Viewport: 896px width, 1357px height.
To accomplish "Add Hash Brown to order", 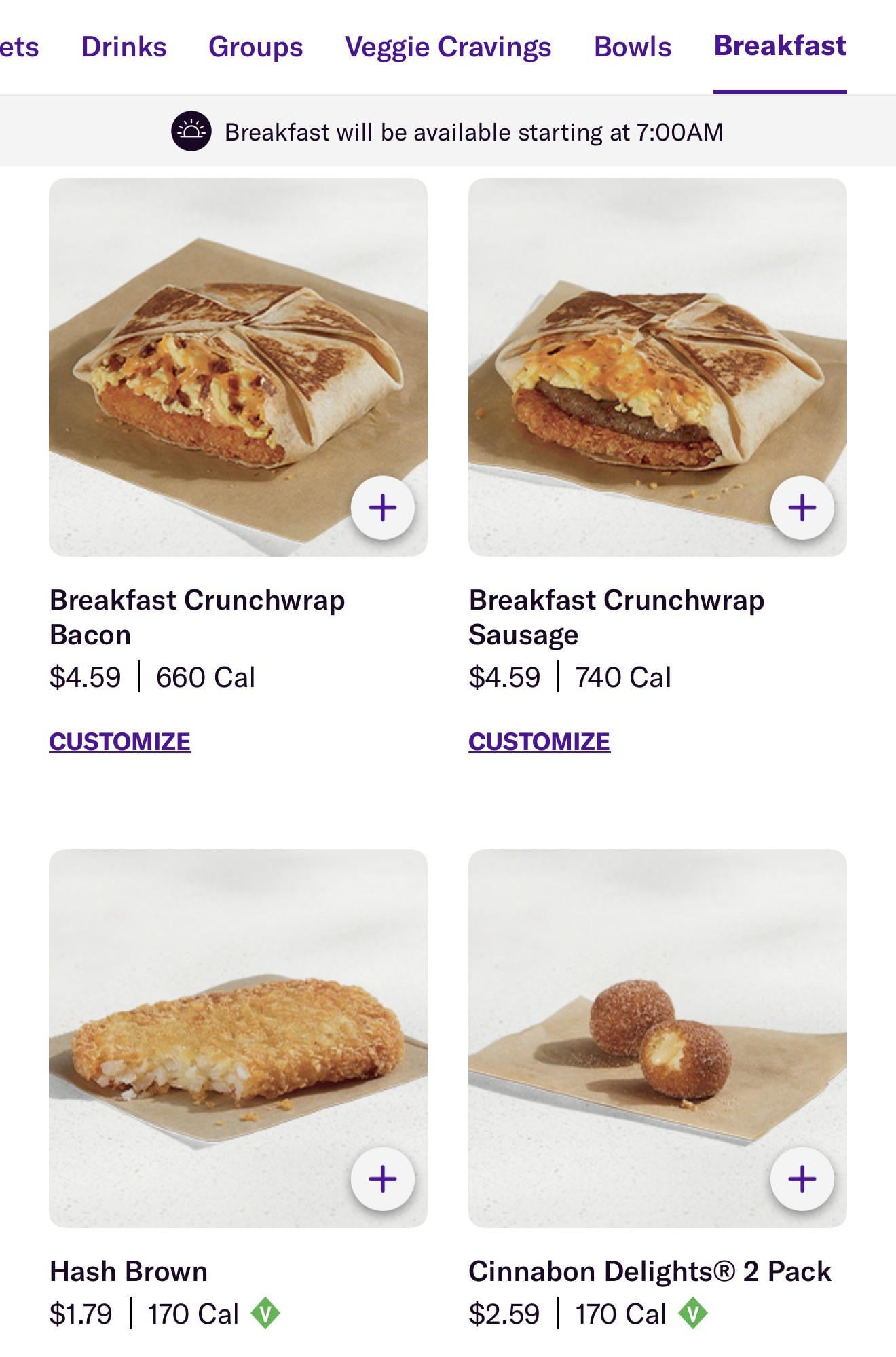I will point(383,1179).
